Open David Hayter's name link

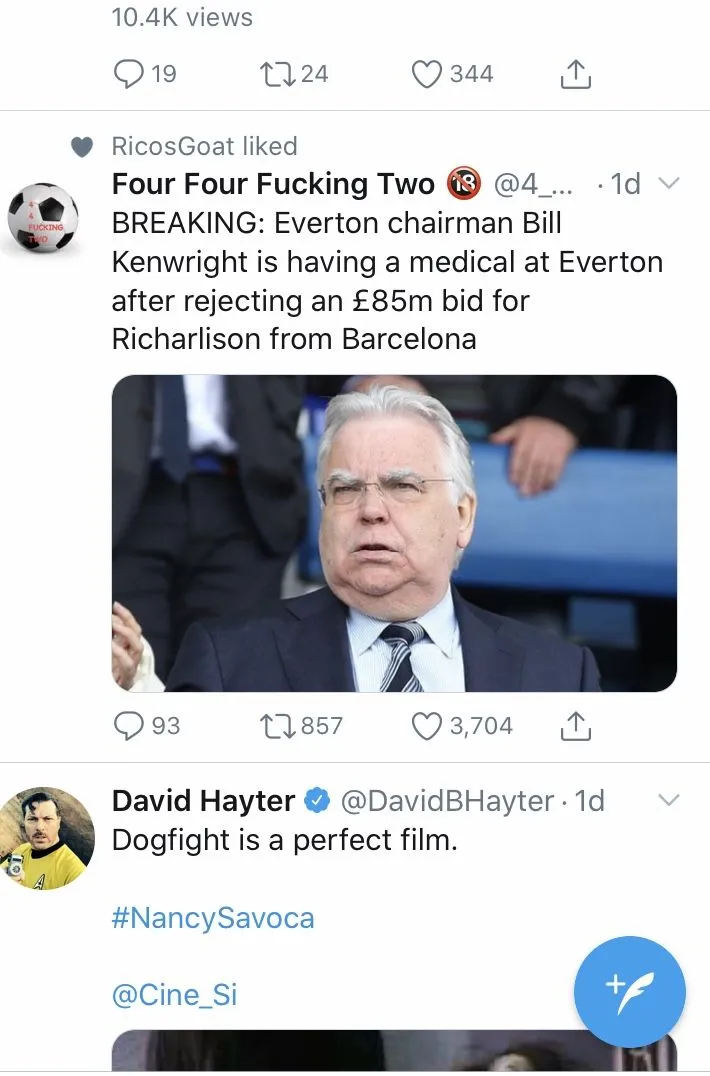[203, 801]
